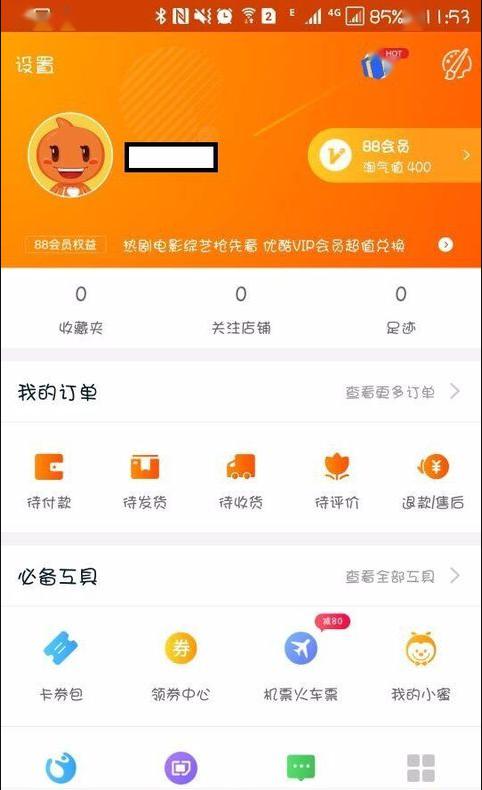Open 待评价 orders
Image resolution: width=482 pixels, height=790 pixels.
[337, 481]
